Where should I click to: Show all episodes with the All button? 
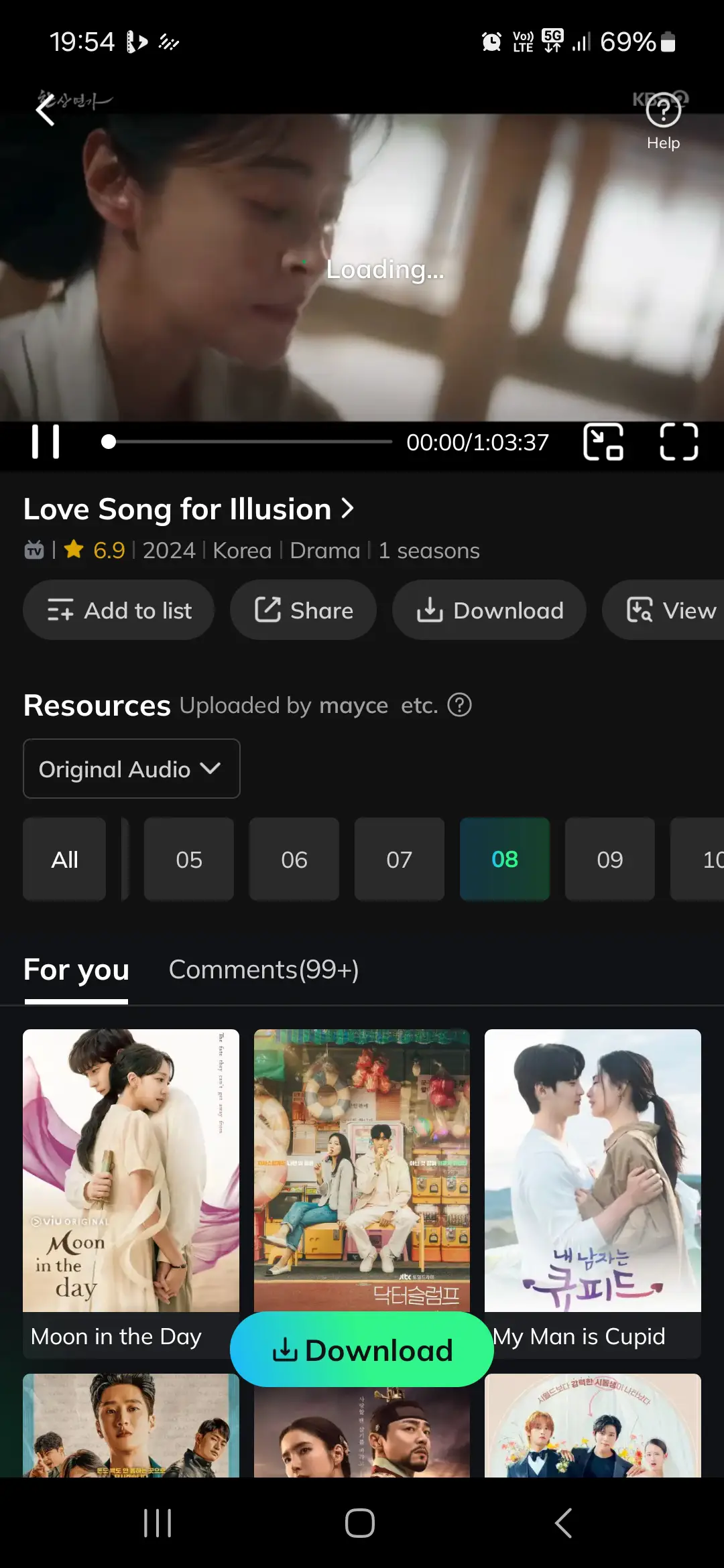[x=64, y=860]
